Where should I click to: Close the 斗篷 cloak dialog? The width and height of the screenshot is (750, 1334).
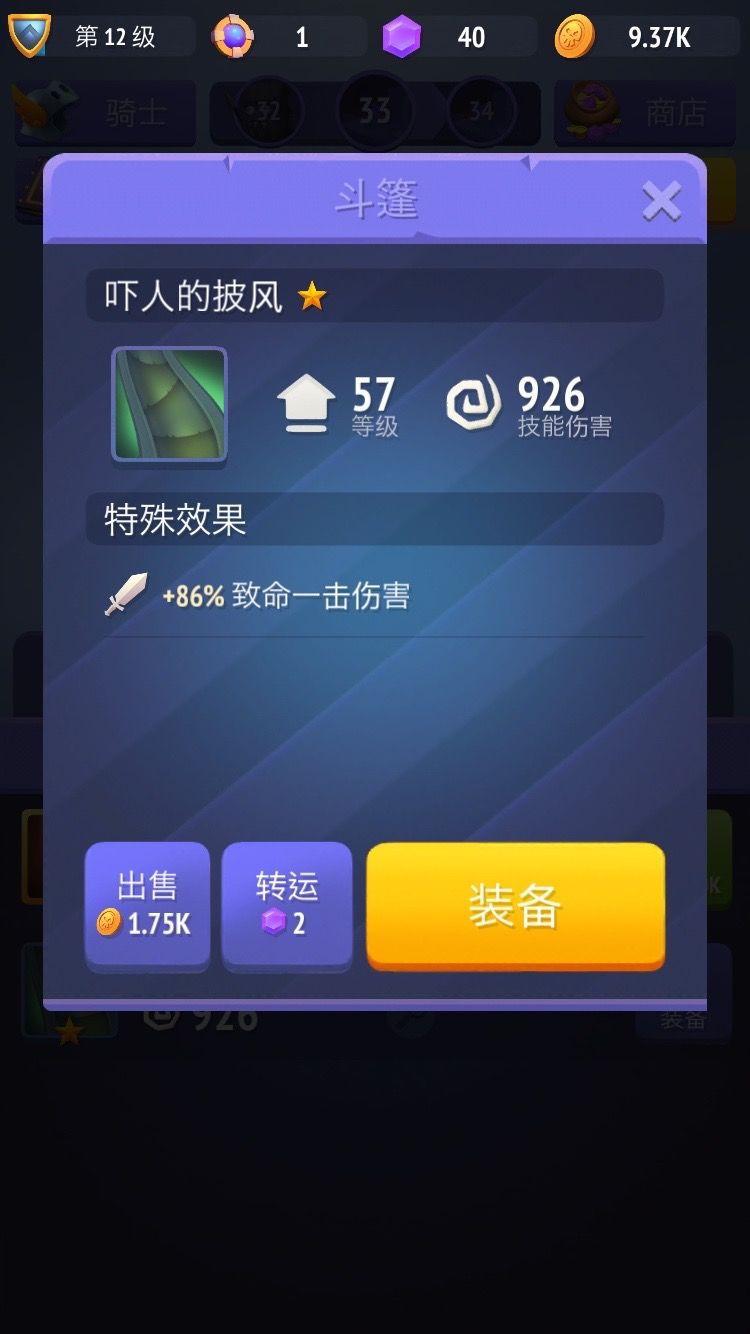click(x=661, y=200)
